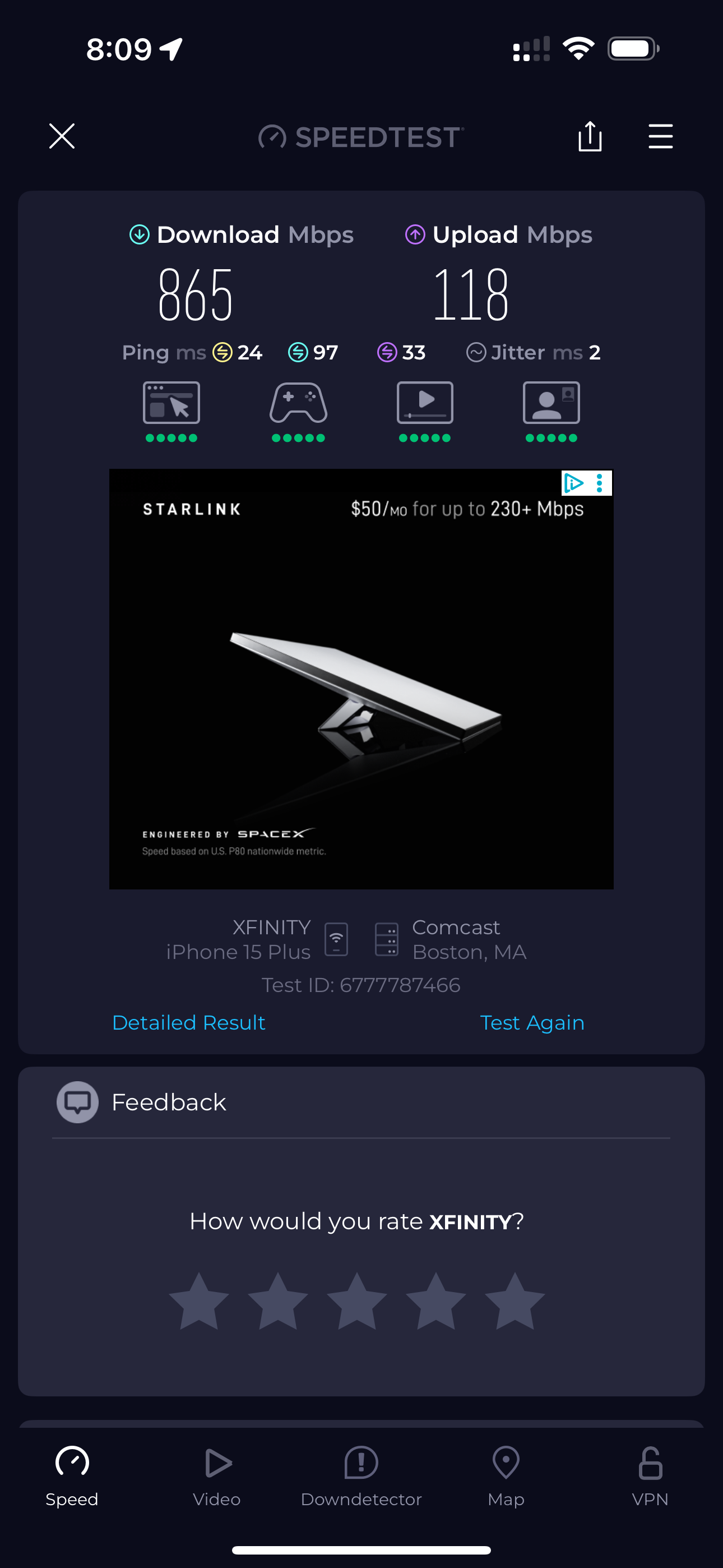Open the Starlink advertisement banner
The height and width of the screenshot is (1568, 723).
coord(361,679)
